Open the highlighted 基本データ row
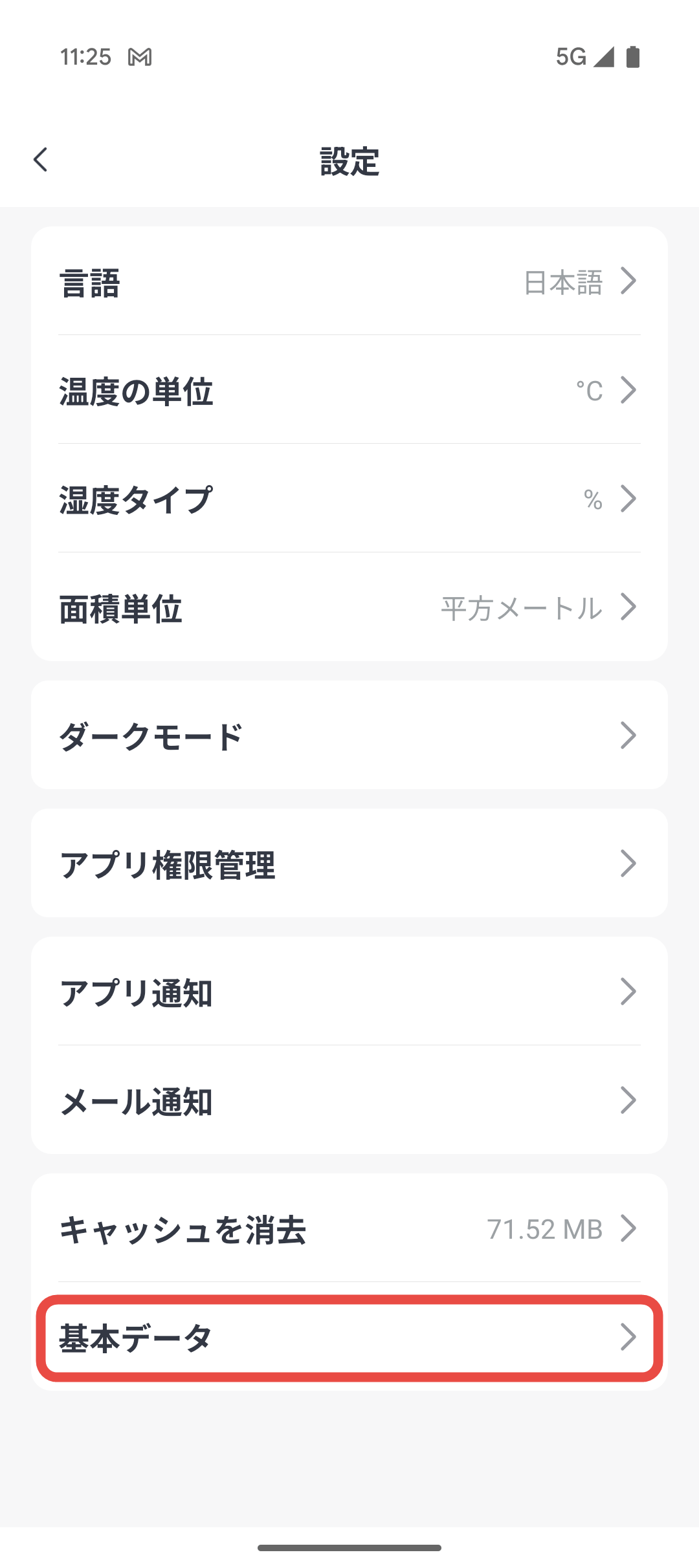This screenshot has height=1568, width=699. 349,1338
